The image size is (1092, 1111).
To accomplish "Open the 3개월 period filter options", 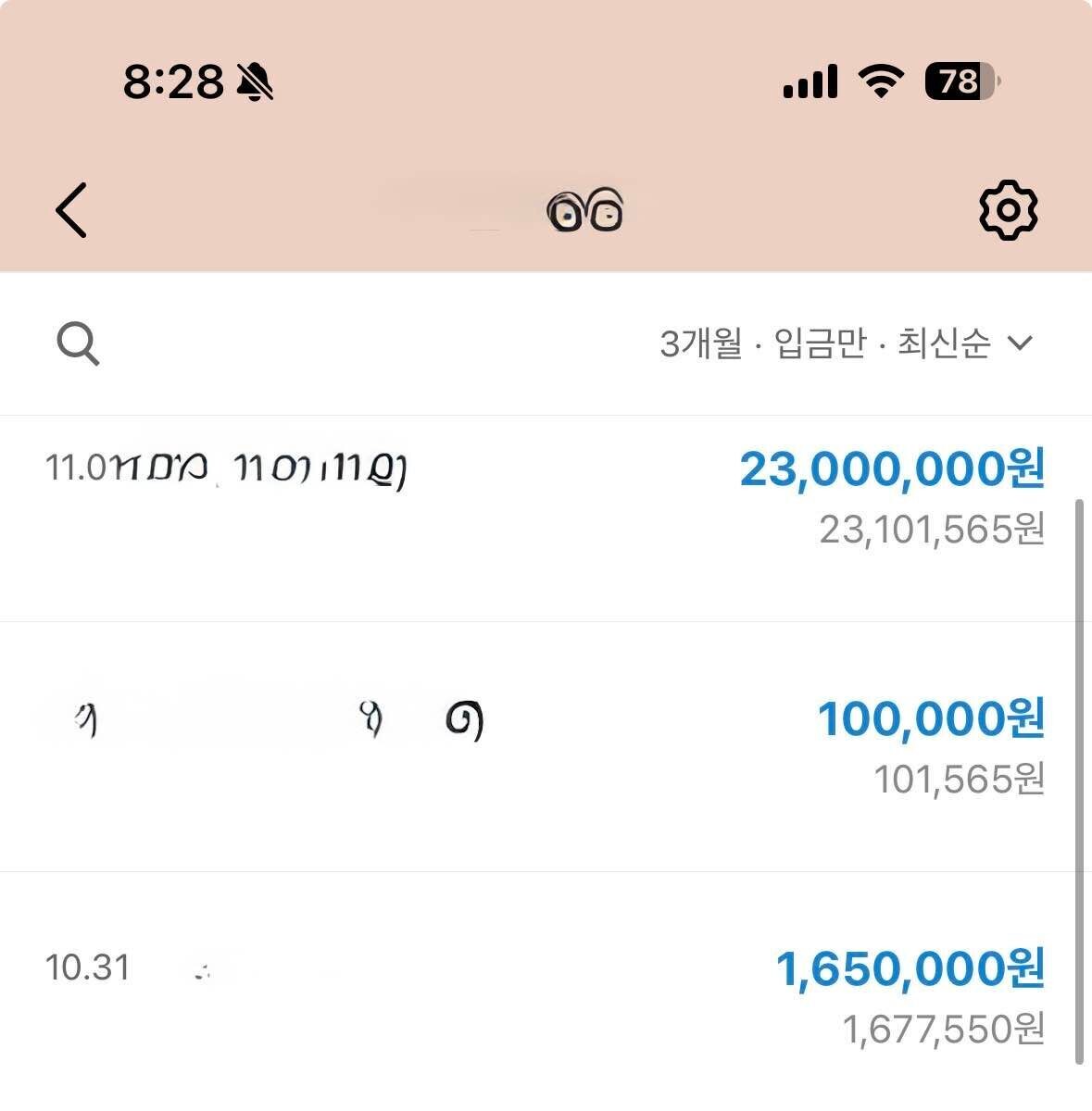I will point(702,343).
